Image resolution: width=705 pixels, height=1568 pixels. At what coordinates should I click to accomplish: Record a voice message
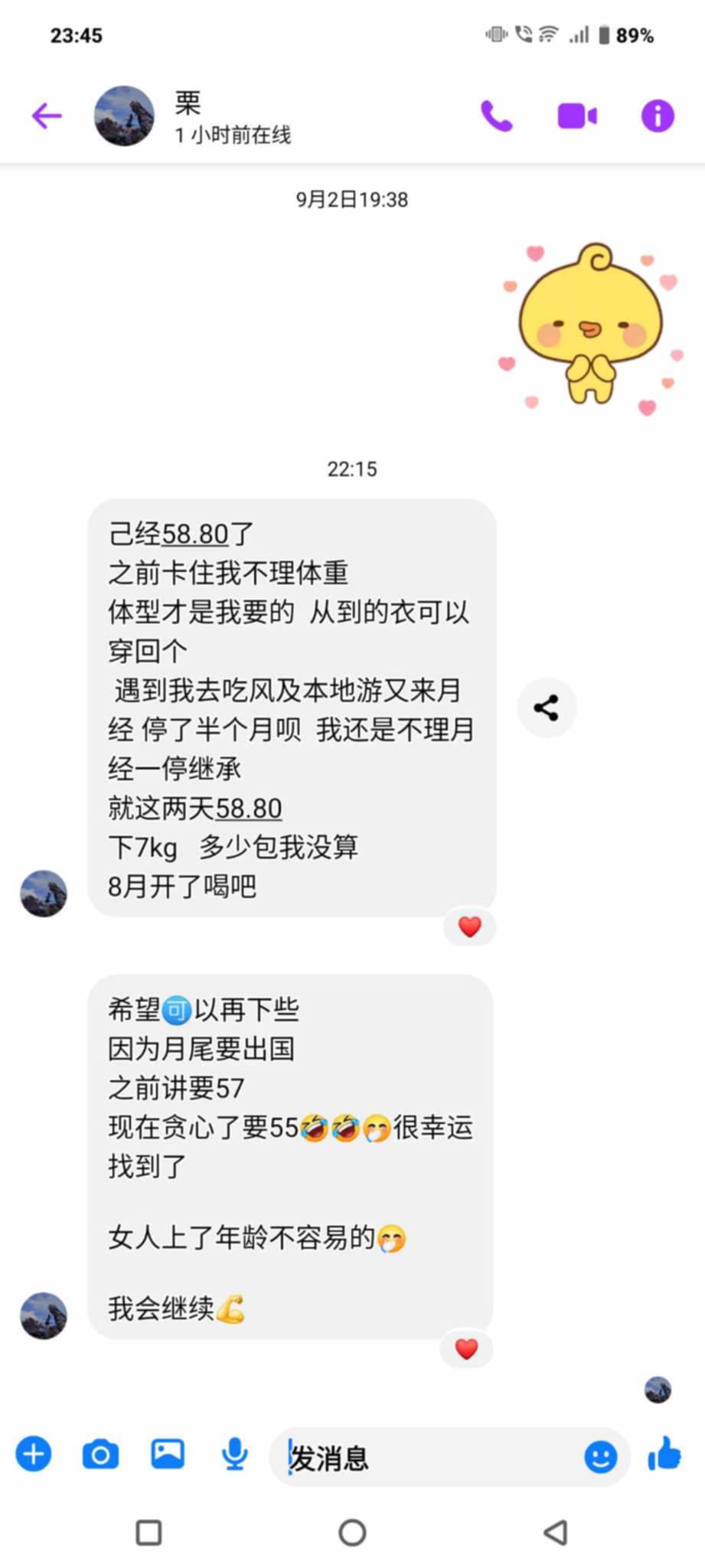pos(234,1454)
